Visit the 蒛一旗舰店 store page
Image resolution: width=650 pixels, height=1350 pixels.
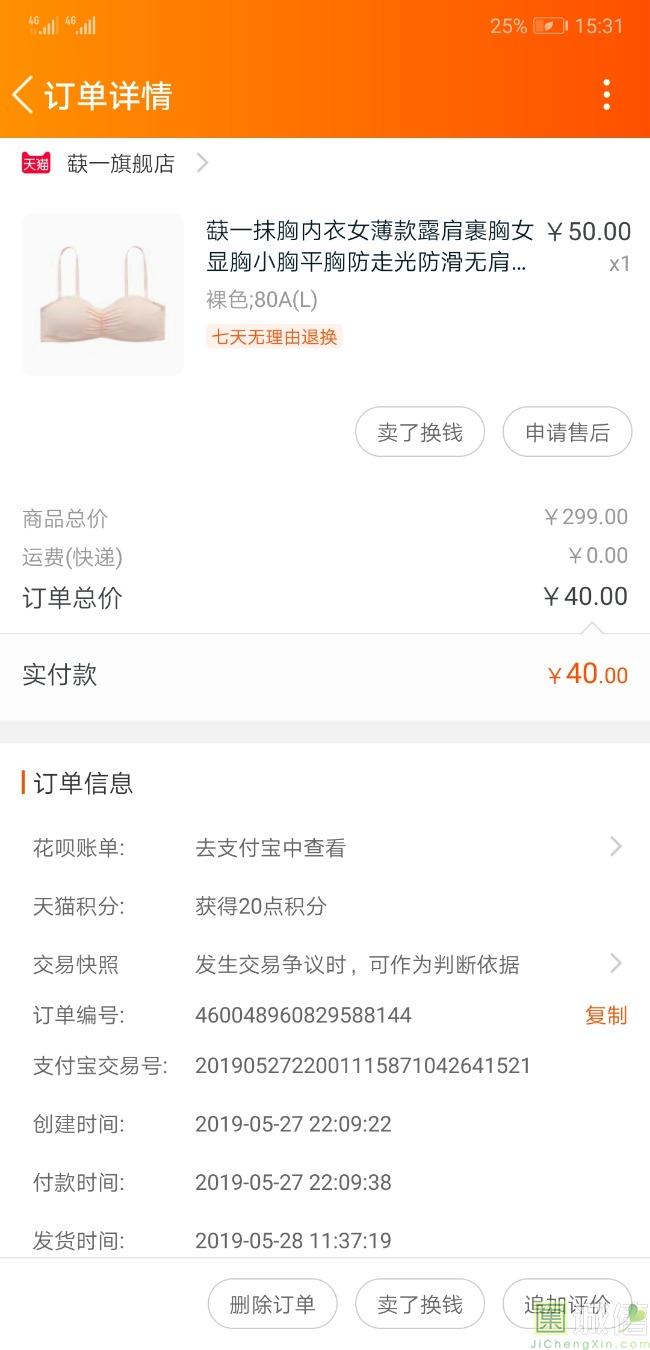pos(120,163)
